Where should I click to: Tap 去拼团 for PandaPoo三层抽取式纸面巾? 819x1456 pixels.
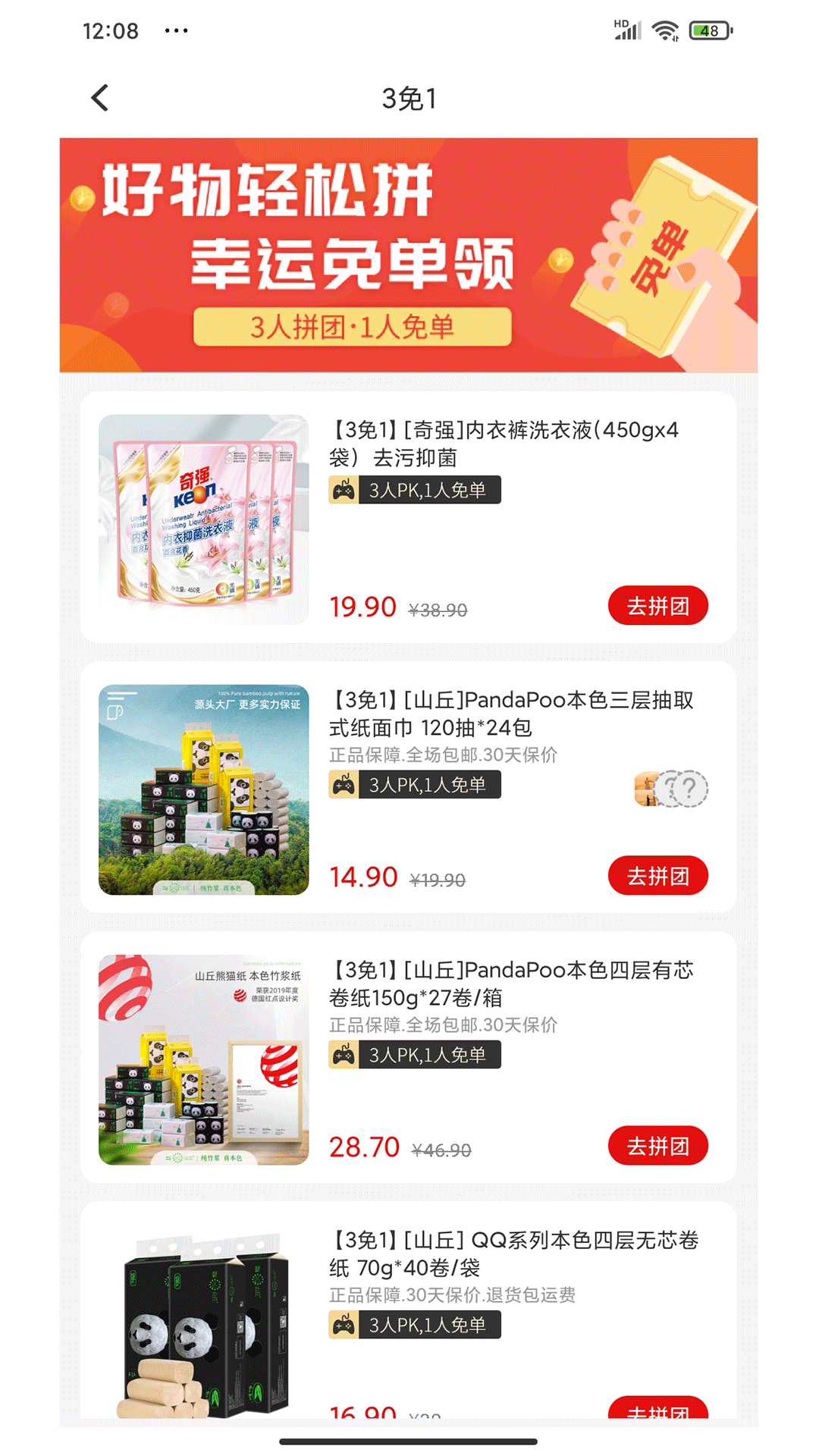tap(657, 876)
